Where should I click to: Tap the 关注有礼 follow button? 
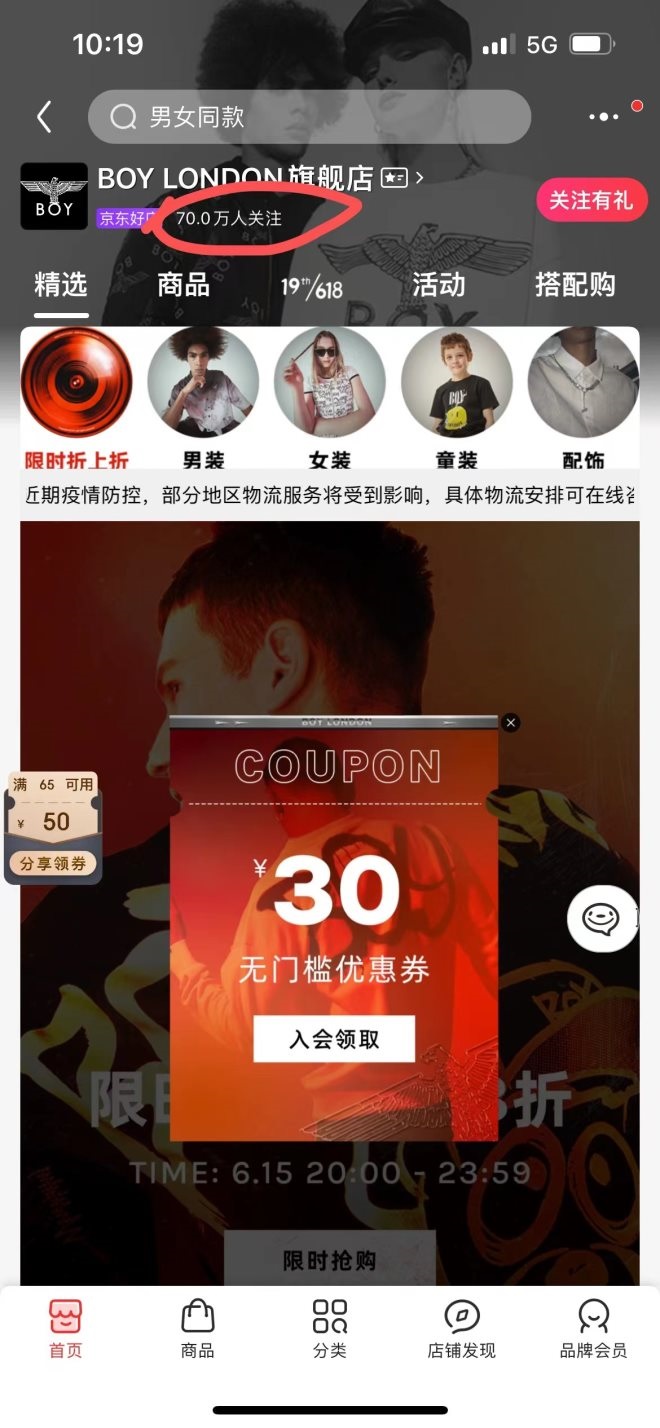pyautogui.click(x=590, y=200)
